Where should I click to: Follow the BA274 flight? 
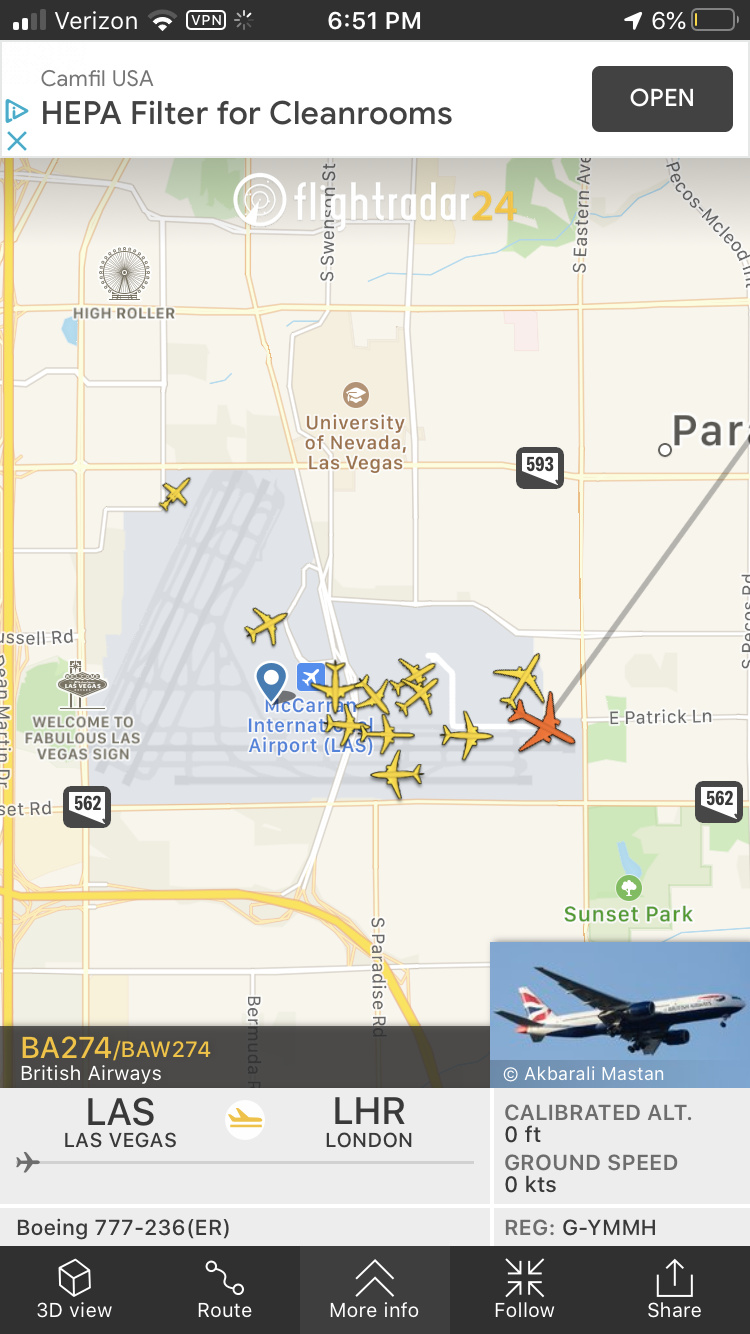click(x=524, y=1289)
